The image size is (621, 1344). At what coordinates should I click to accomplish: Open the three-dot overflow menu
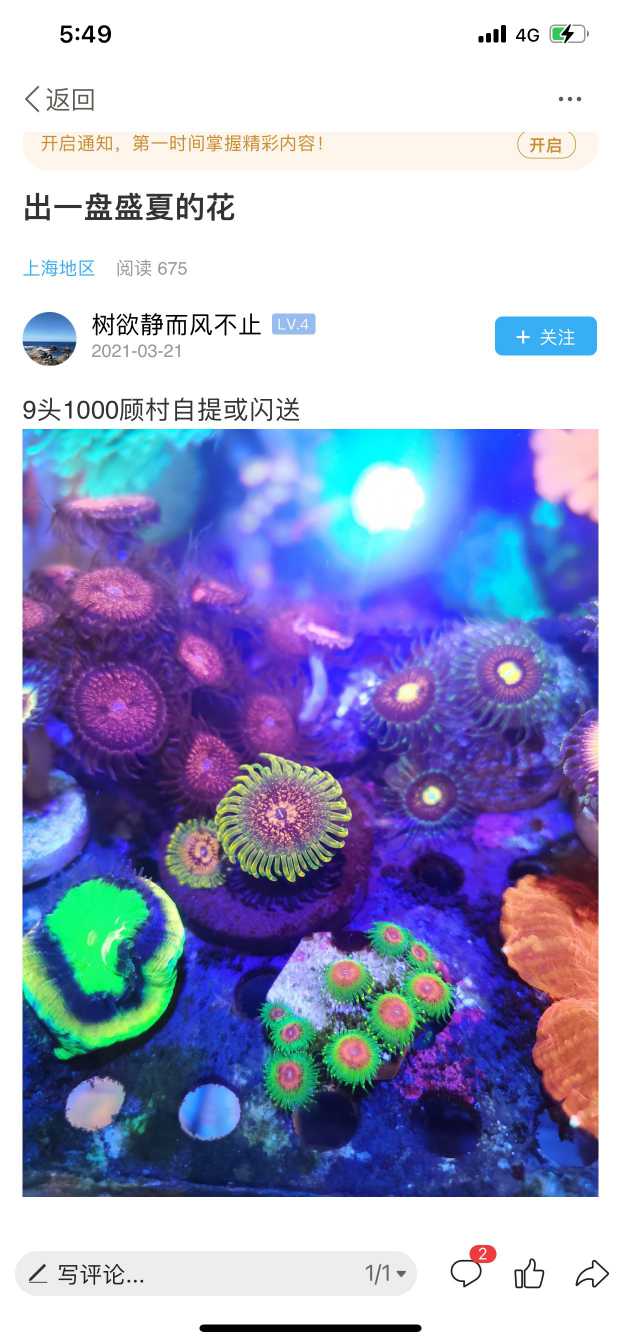[570, 99]
